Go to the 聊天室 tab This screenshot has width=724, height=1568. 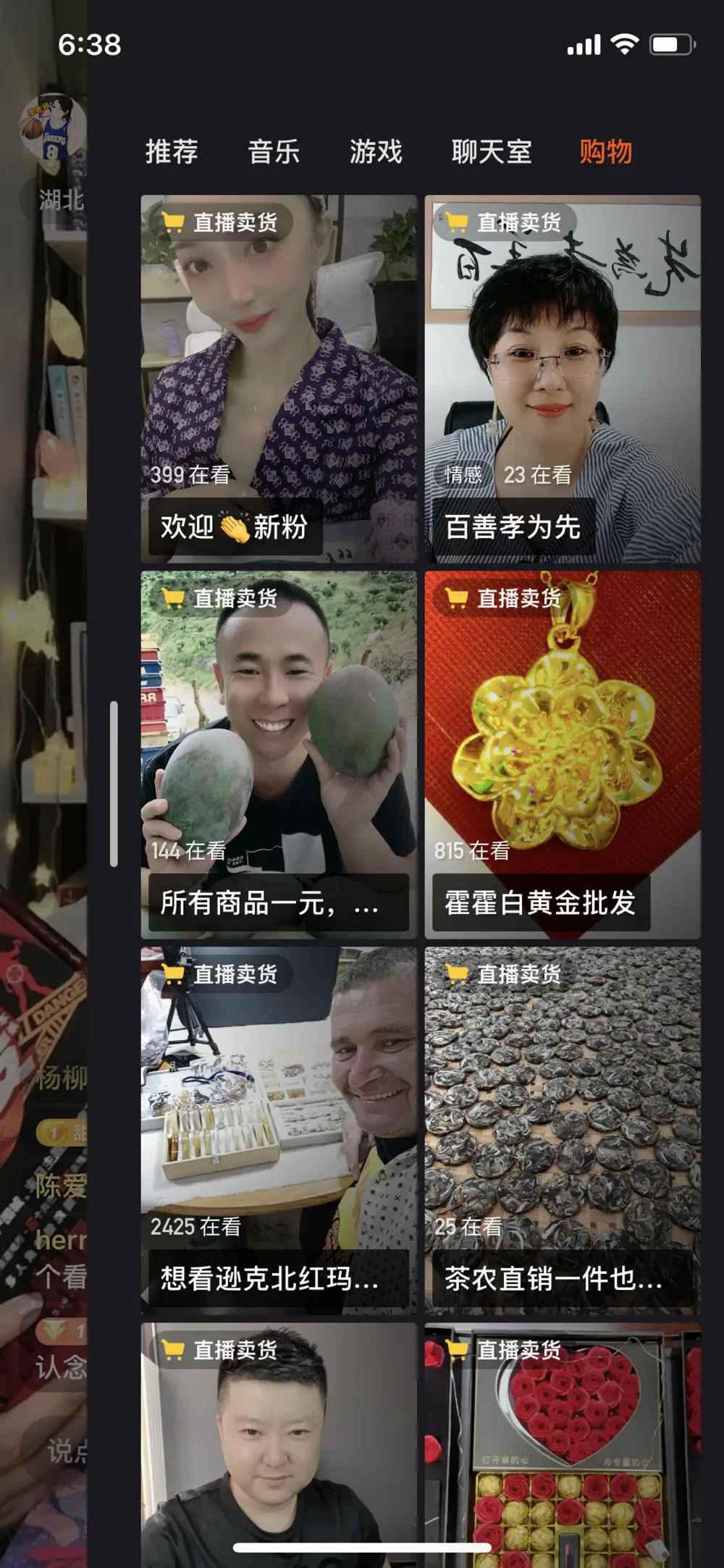coord(492,152)
